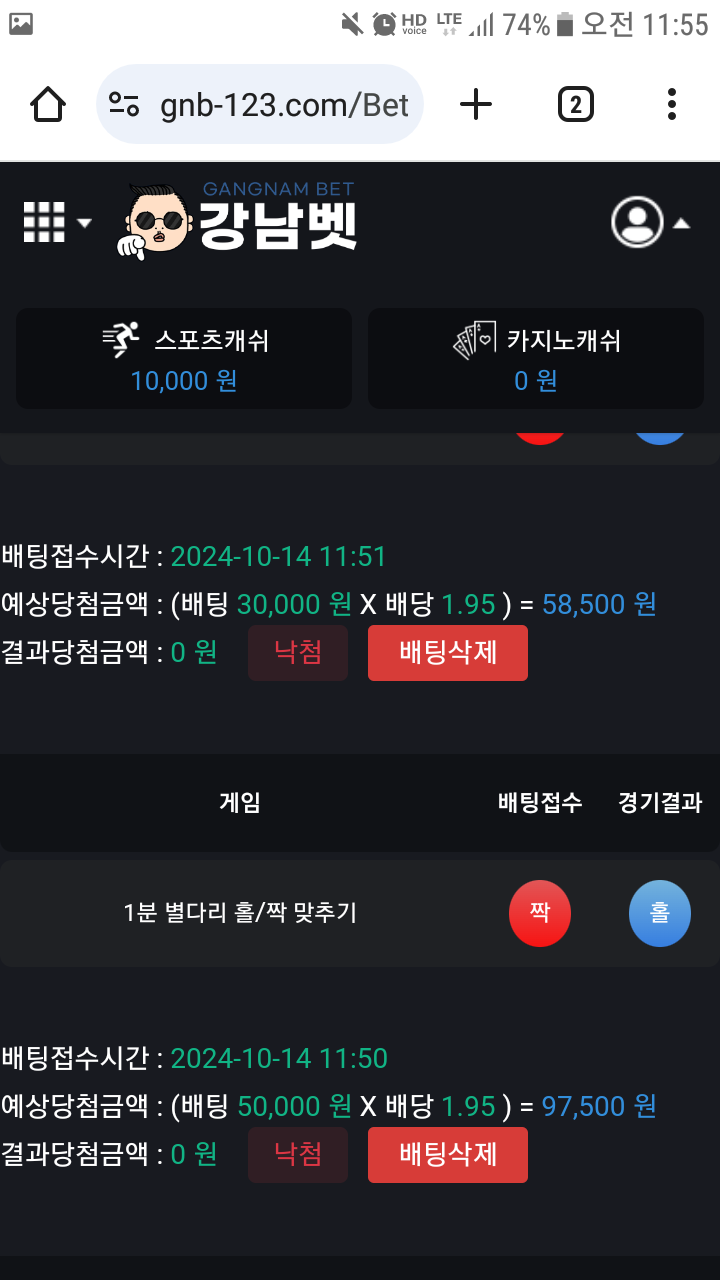Delete the 30,000 원 bet with 배팅삭제
The image size is (720, 1280).
coord(447,653)
